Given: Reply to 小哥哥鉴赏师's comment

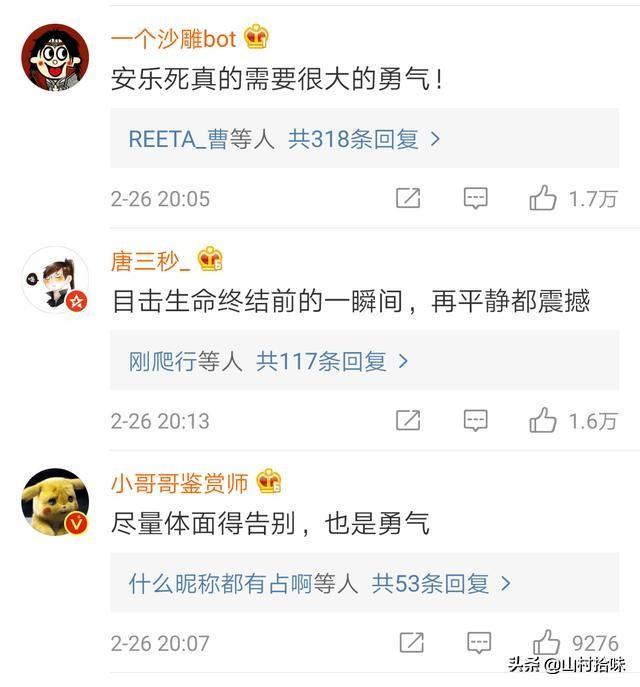Looking at the screenshot, I should point(478,642).
